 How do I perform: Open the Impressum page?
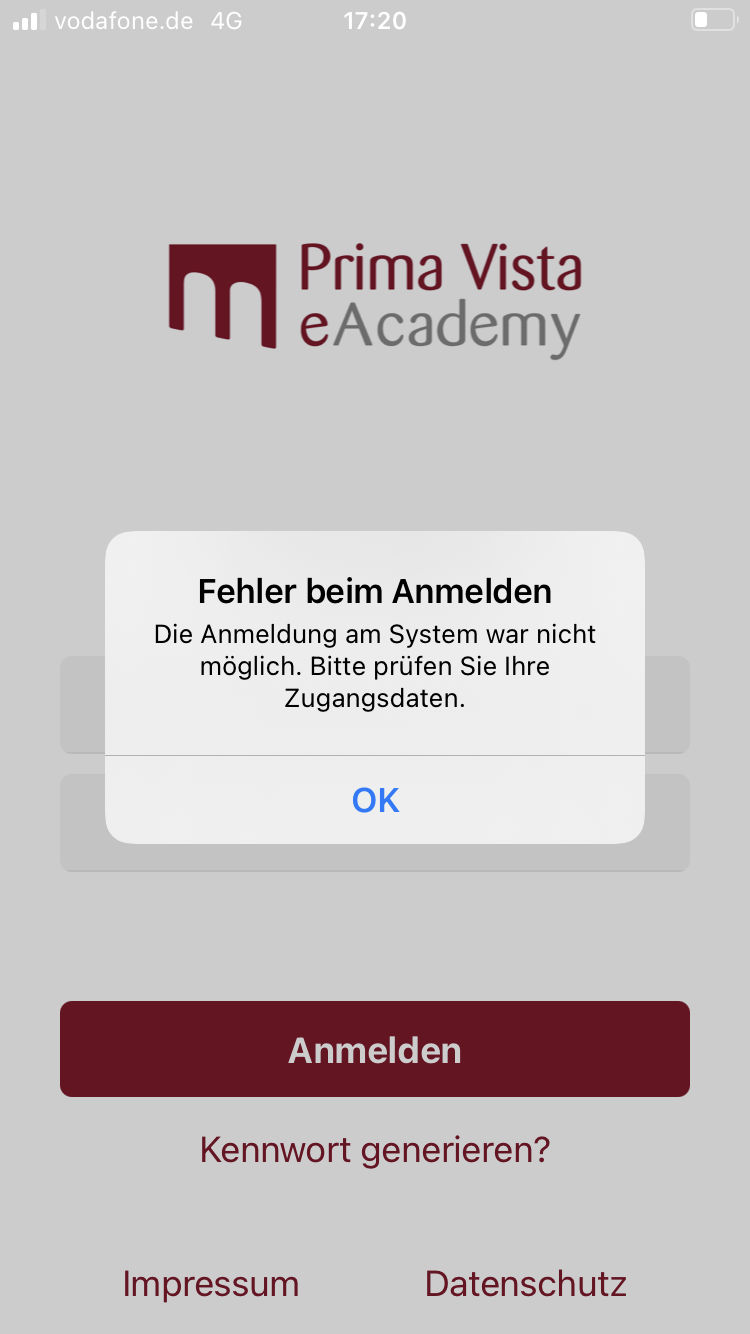coord(211,1283)
